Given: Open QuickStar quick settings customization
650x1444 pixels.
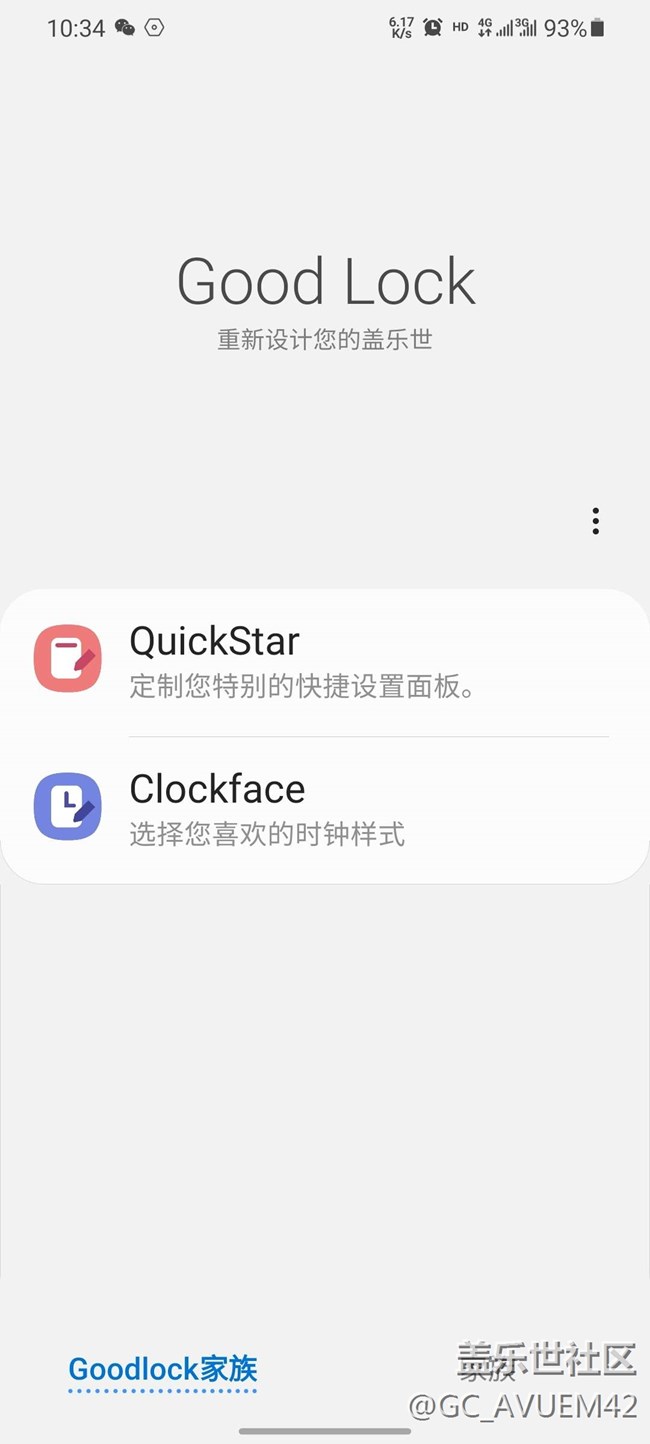Looking at the screenshot, I should (325, 662).
